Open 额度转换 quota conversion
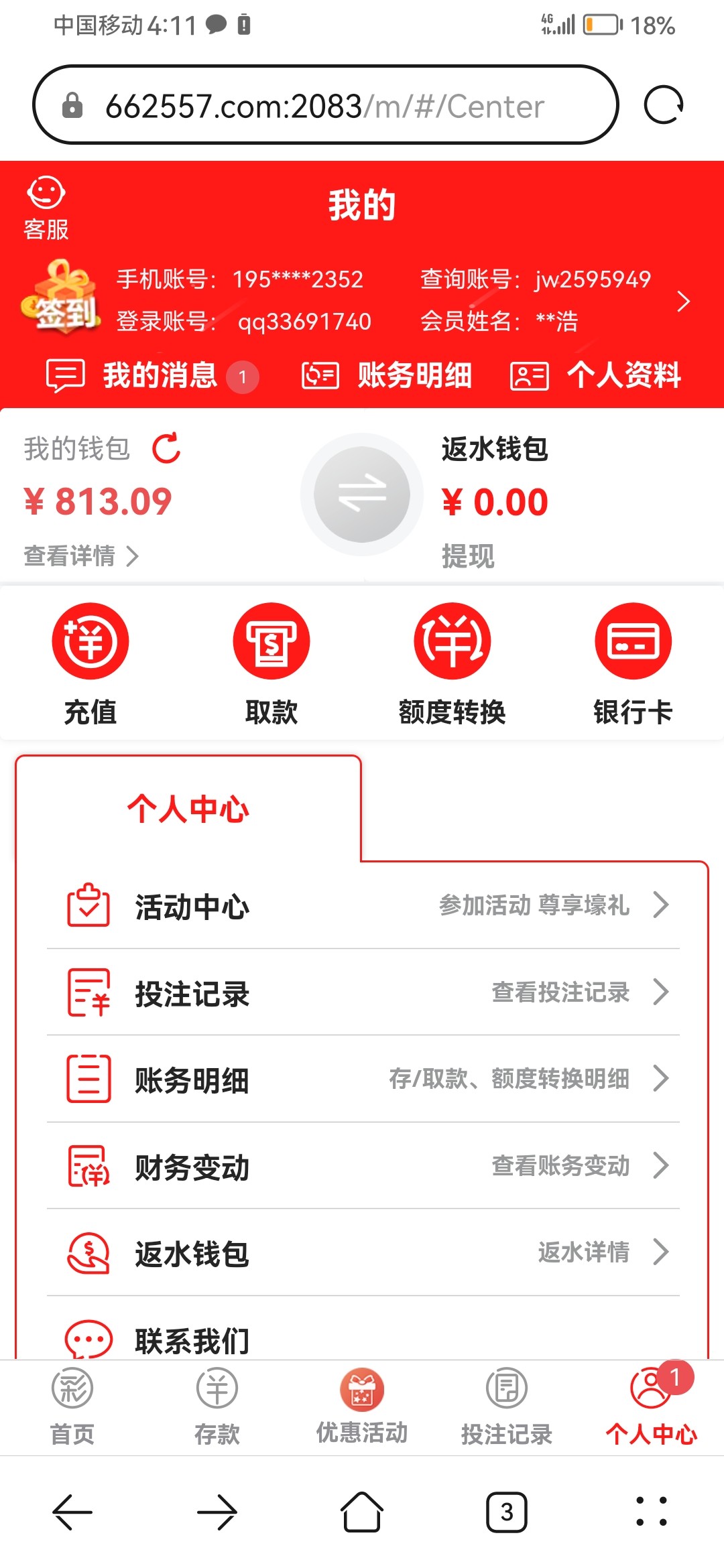This screenshot has height=1568, width=724. click(452, 663)
